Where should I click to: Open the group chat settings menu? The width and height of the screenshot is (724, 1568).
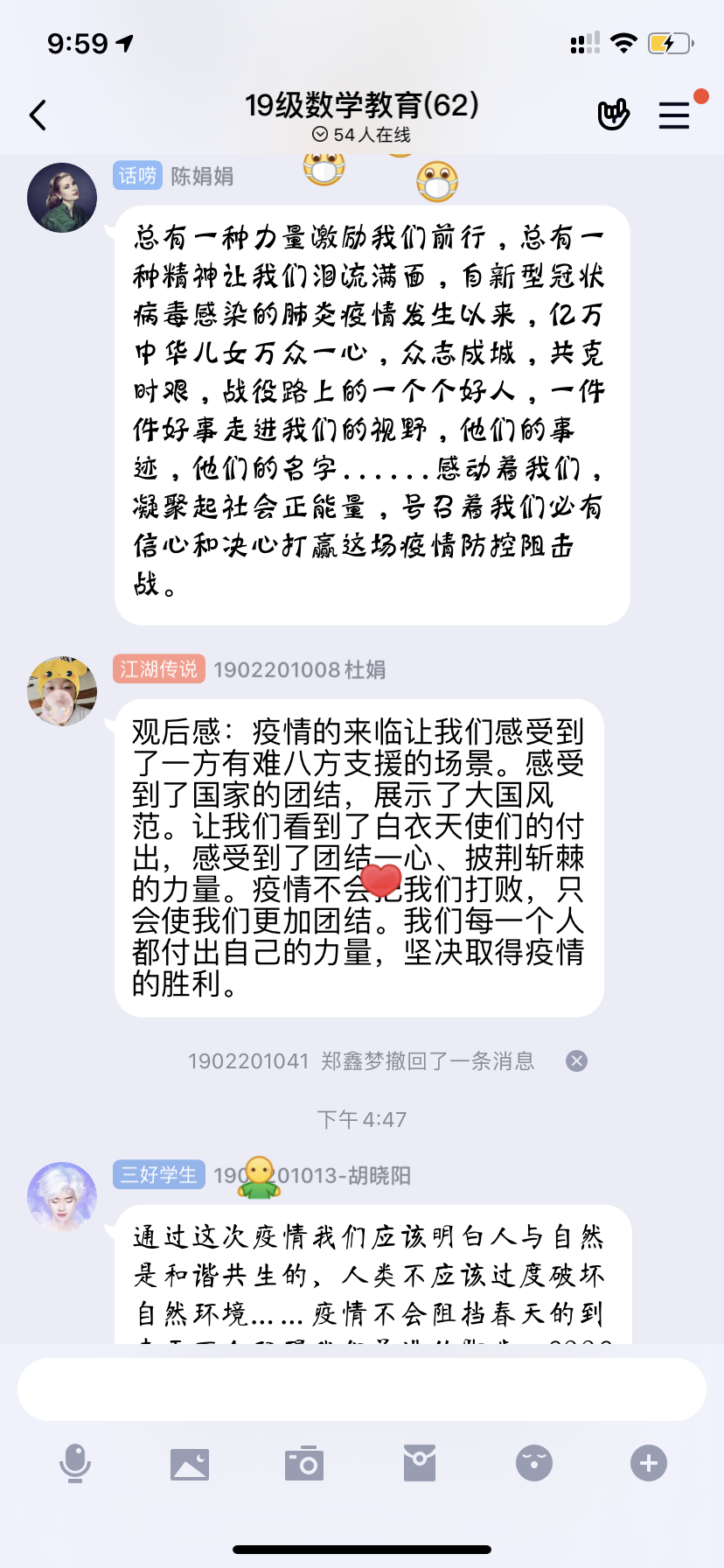coord(674,115)
